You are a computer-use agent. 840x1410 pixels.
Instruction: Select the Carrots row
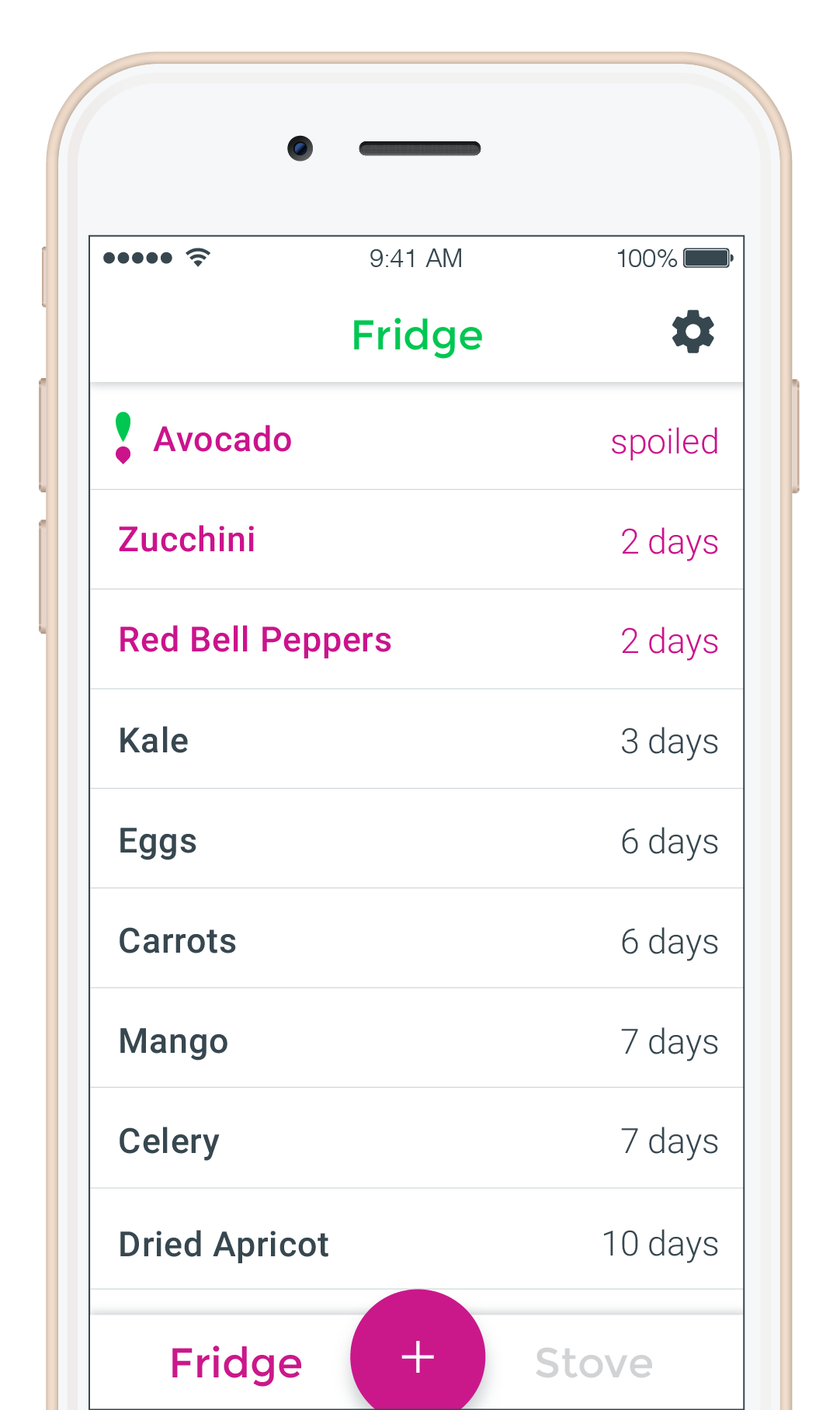(416, 941)
